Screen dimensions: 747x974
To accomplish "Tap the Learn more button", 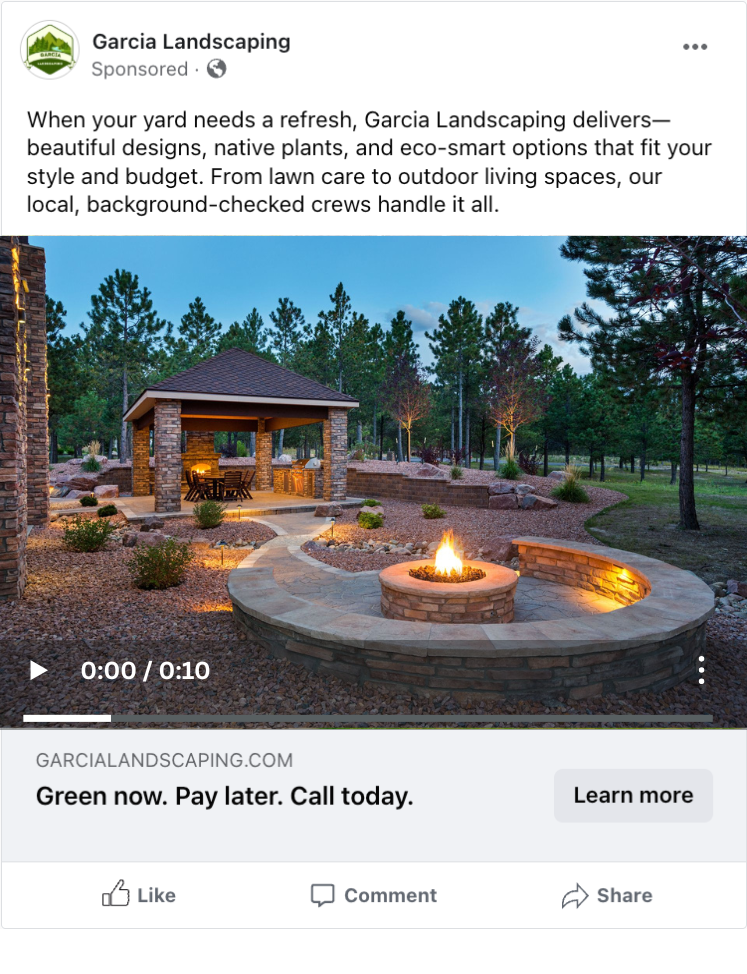I will (632, 796).
